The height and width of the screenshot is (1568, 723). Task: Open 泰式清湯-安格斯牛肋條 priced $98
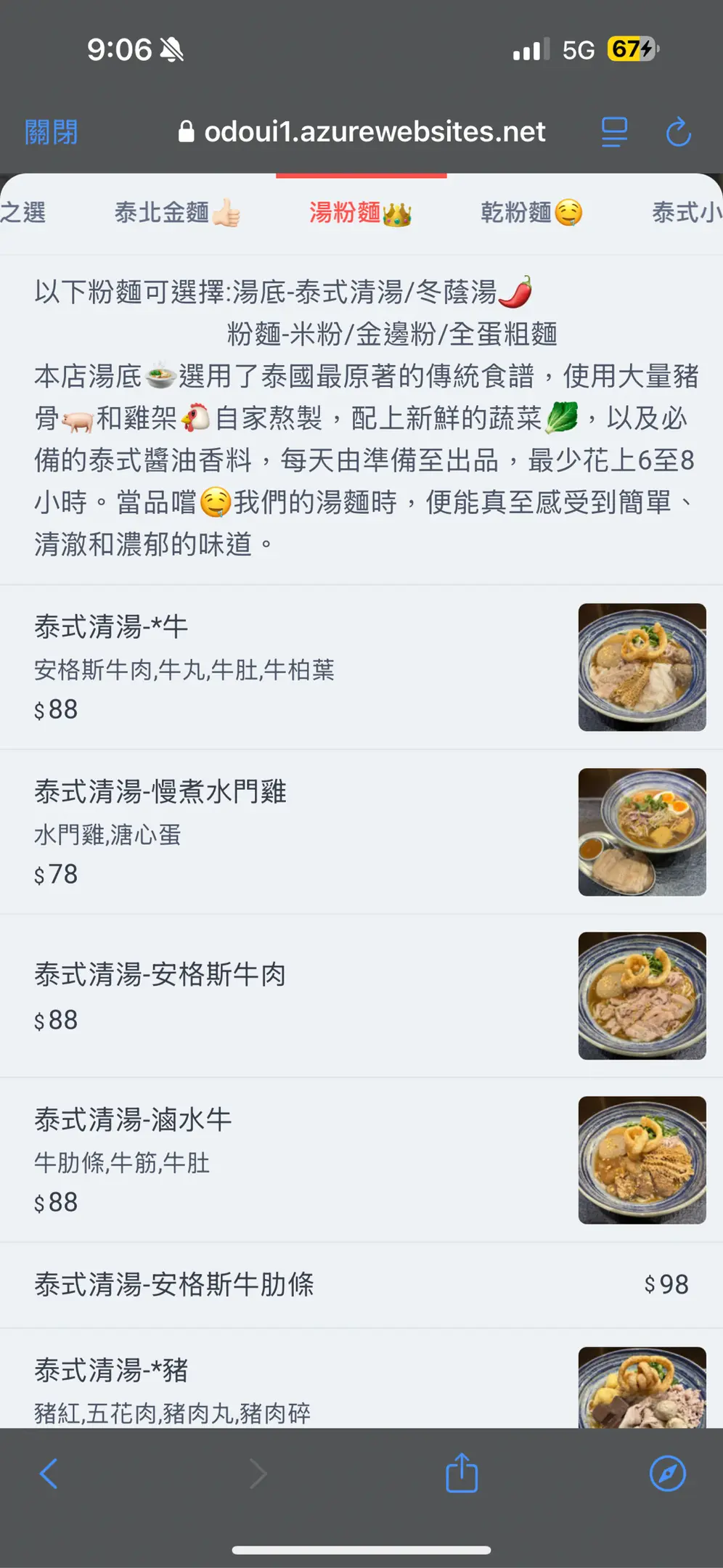point(361,1285)
